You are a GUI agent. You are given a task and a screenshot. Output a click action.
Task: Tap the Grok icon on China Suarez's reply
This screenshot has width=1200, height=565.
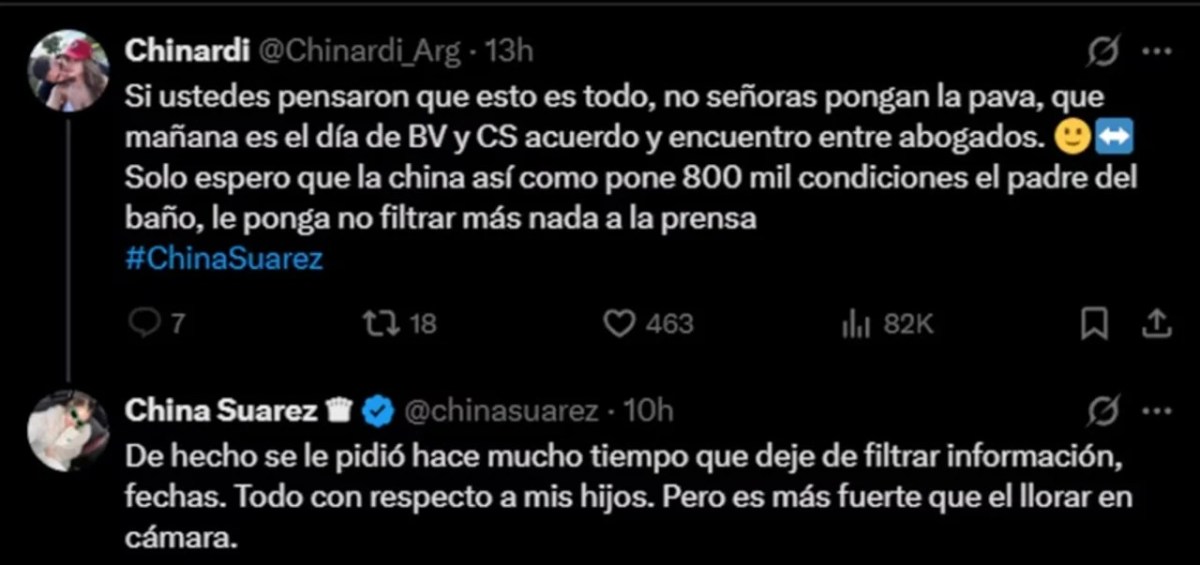tap(1102, 411)
